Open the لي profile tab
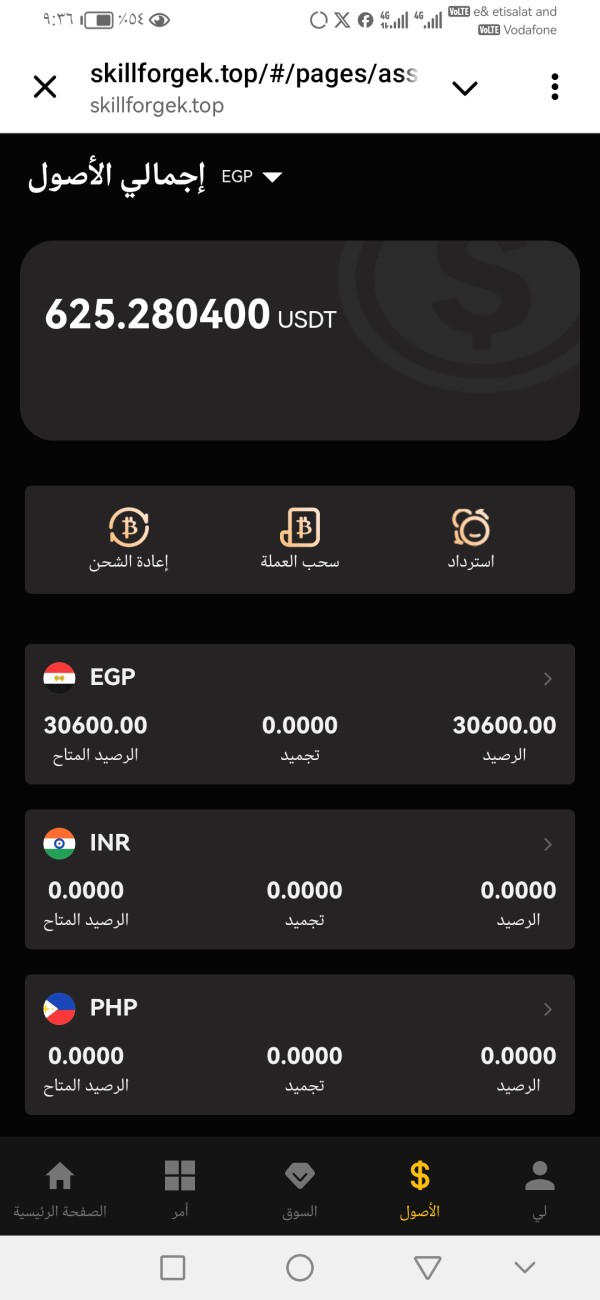The height and width of the screenshot is (1300, 600). pyautogui.click(x=540, y=1189)
